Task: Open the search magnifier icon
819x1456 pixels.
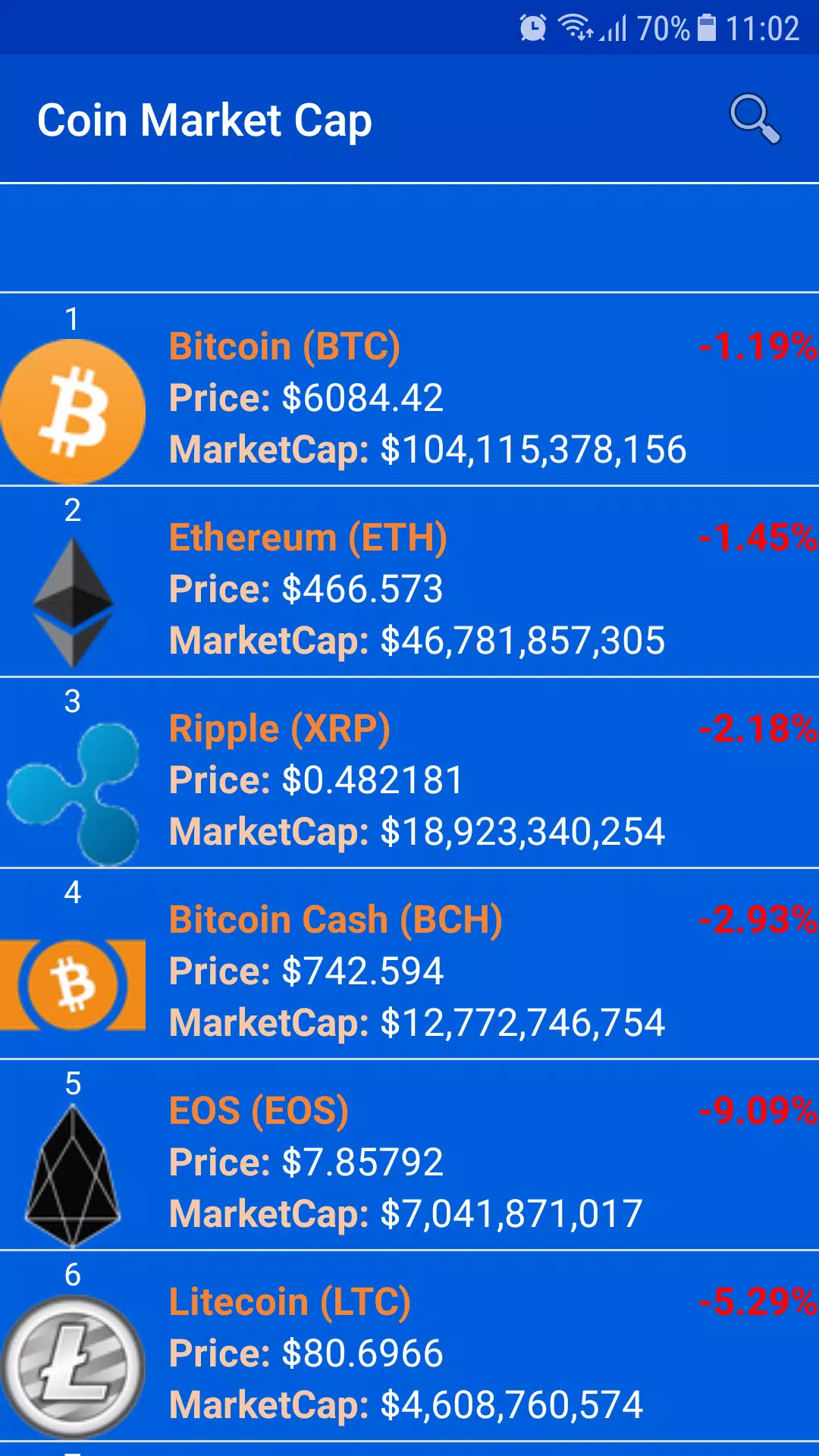Action: [x=755, y=119]
